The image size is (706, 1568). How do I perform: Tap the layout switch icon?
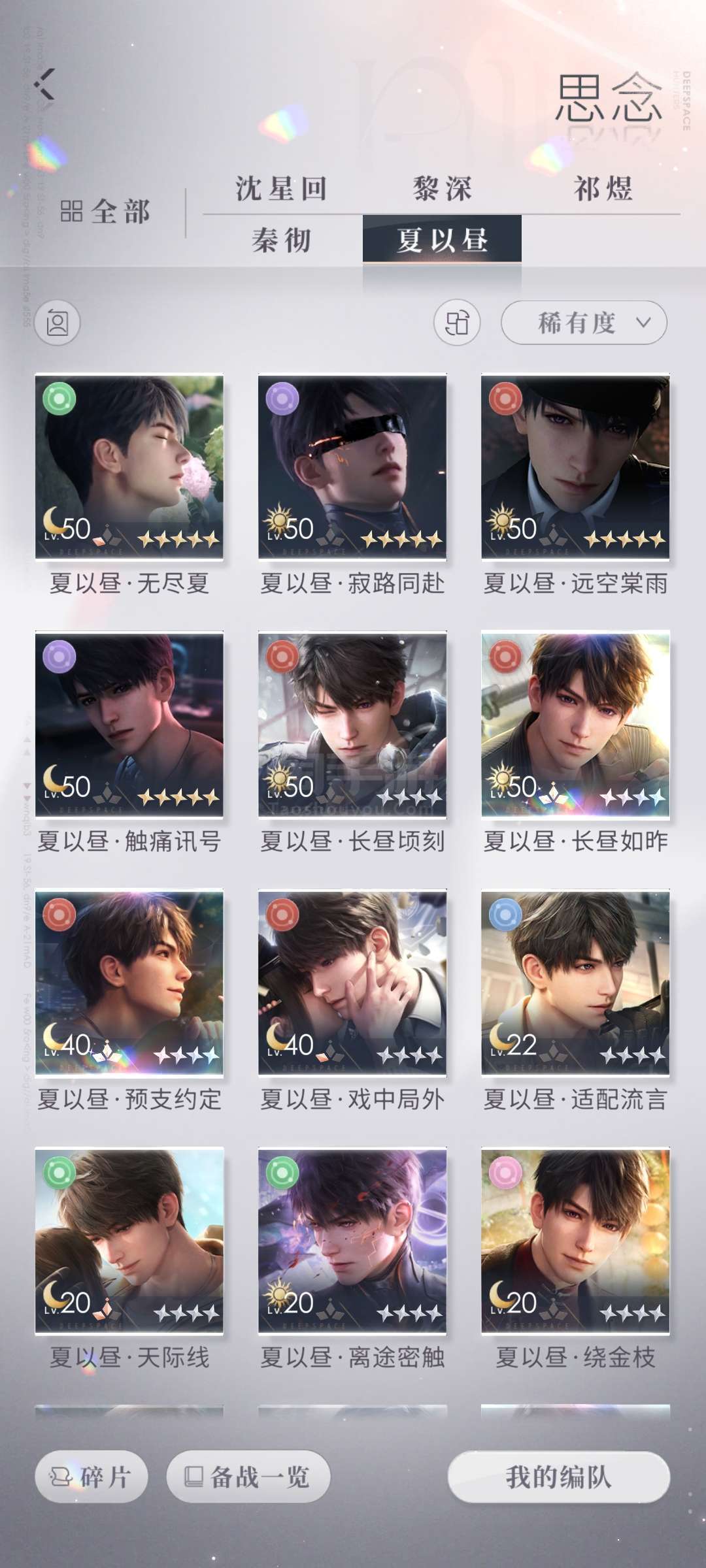[x=457, y=323]
